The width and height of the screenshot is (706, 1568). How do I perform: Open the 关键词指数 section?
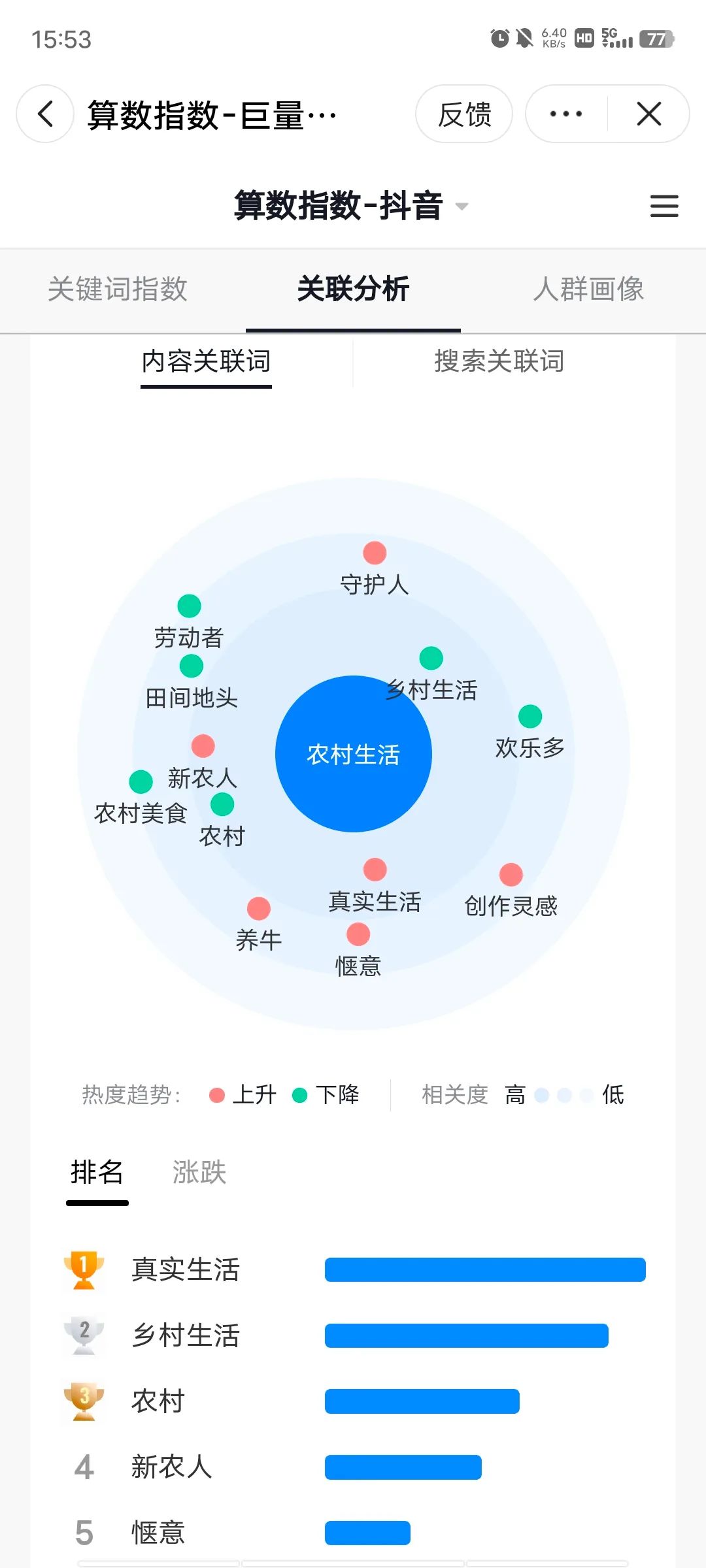118,289
